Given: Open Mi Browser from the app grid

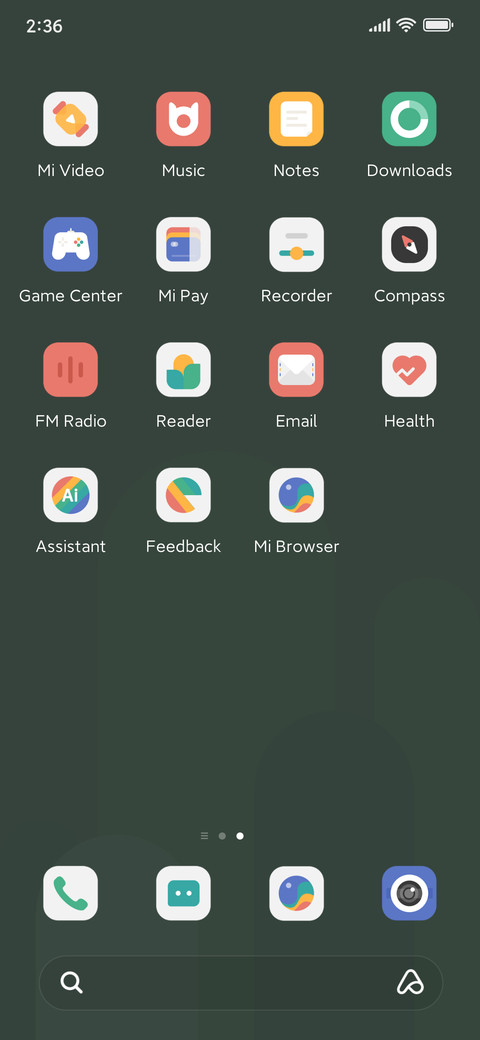Looking at the screenshot, I should (x=296, y=495).
